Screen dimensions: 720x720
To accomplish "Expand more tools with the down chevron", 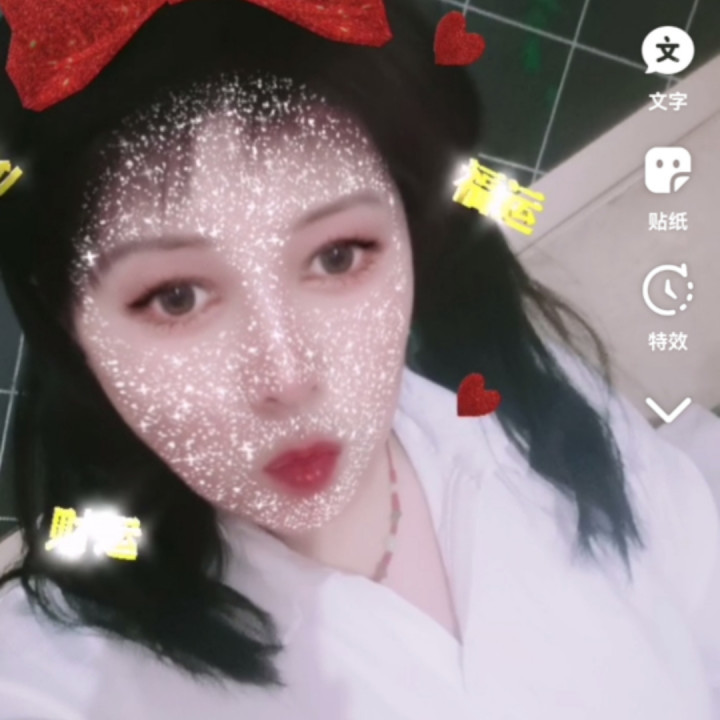I will pos(667,408).
